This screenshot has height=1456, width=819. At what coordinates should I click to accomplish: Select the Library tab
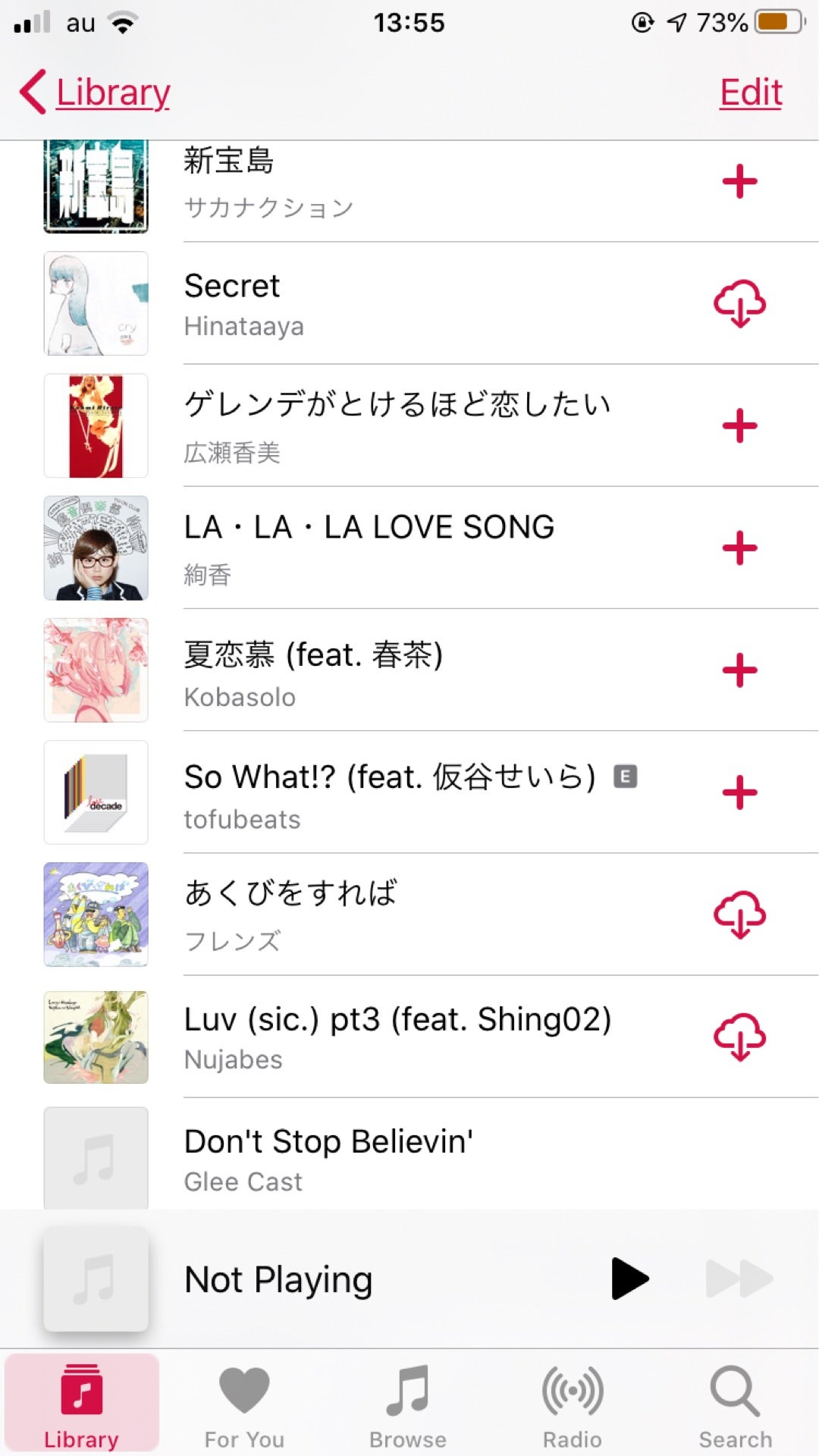81,1407
